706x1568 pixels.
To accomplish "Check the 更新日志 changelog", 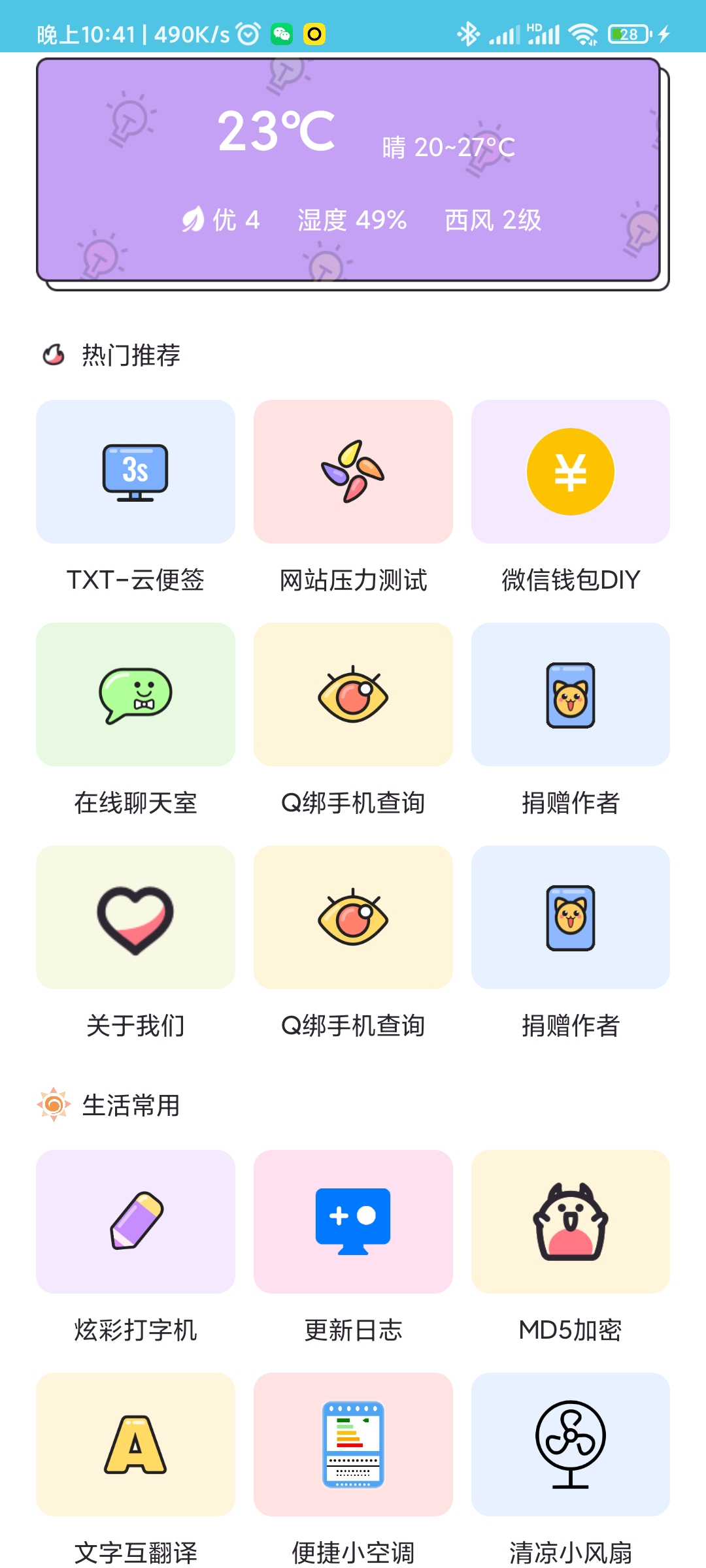I will 353,1222.
